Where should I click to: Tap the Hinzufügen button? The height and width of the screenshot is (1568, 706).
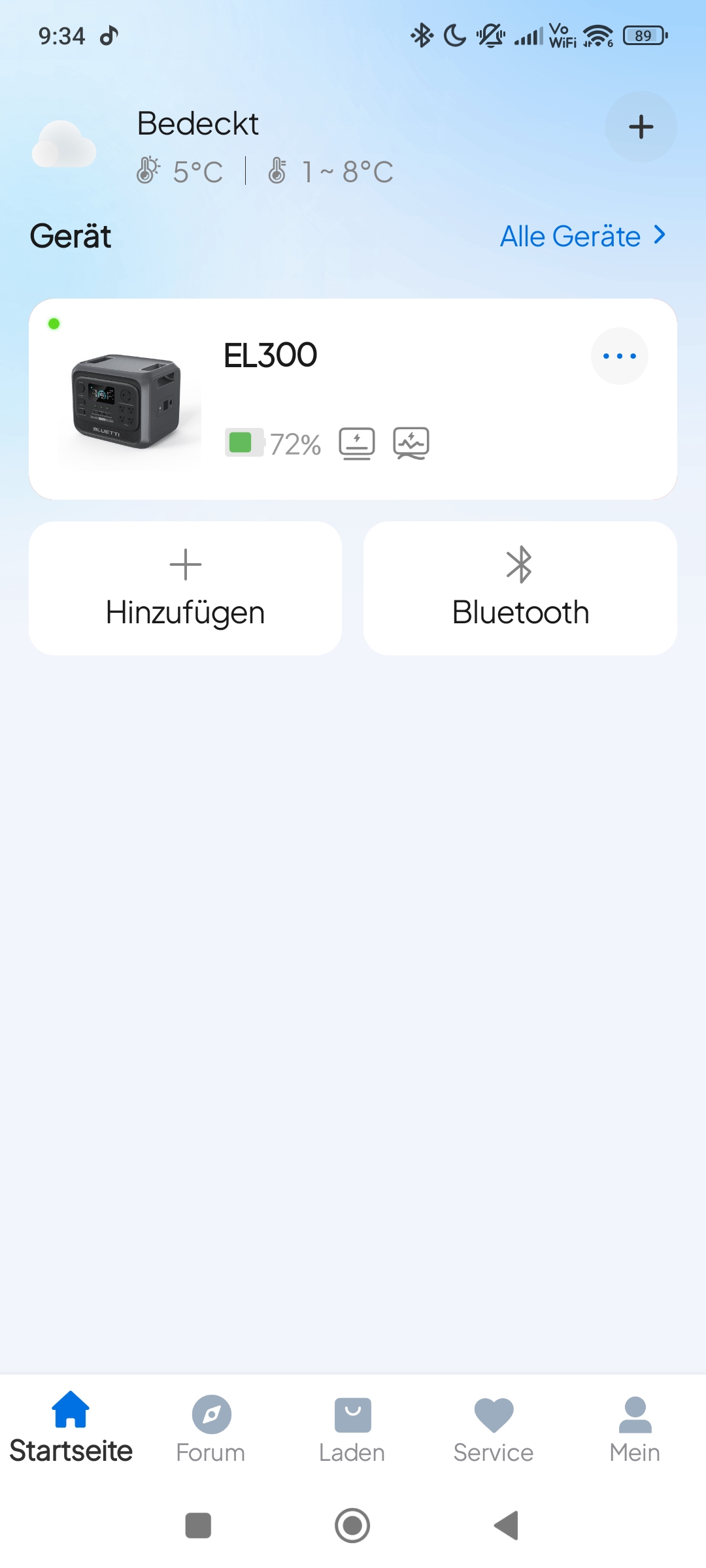coord(186,588)
